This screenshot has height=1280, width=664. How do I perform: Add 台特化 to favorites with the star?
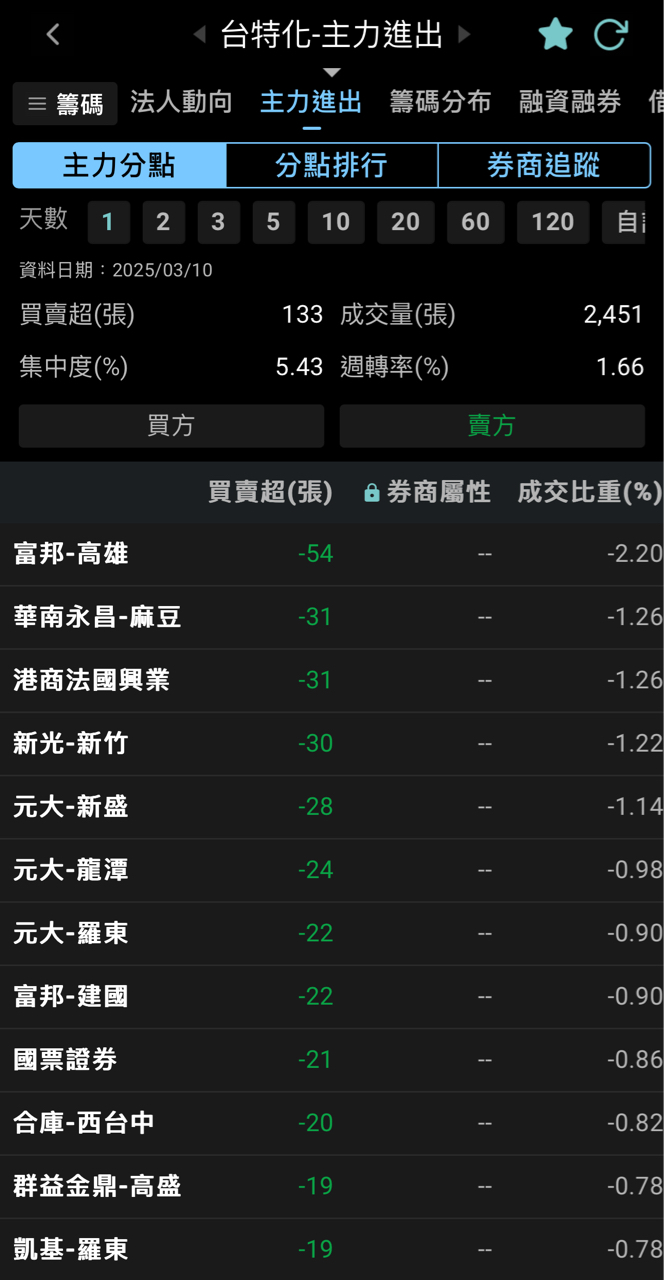coord(555,35)
